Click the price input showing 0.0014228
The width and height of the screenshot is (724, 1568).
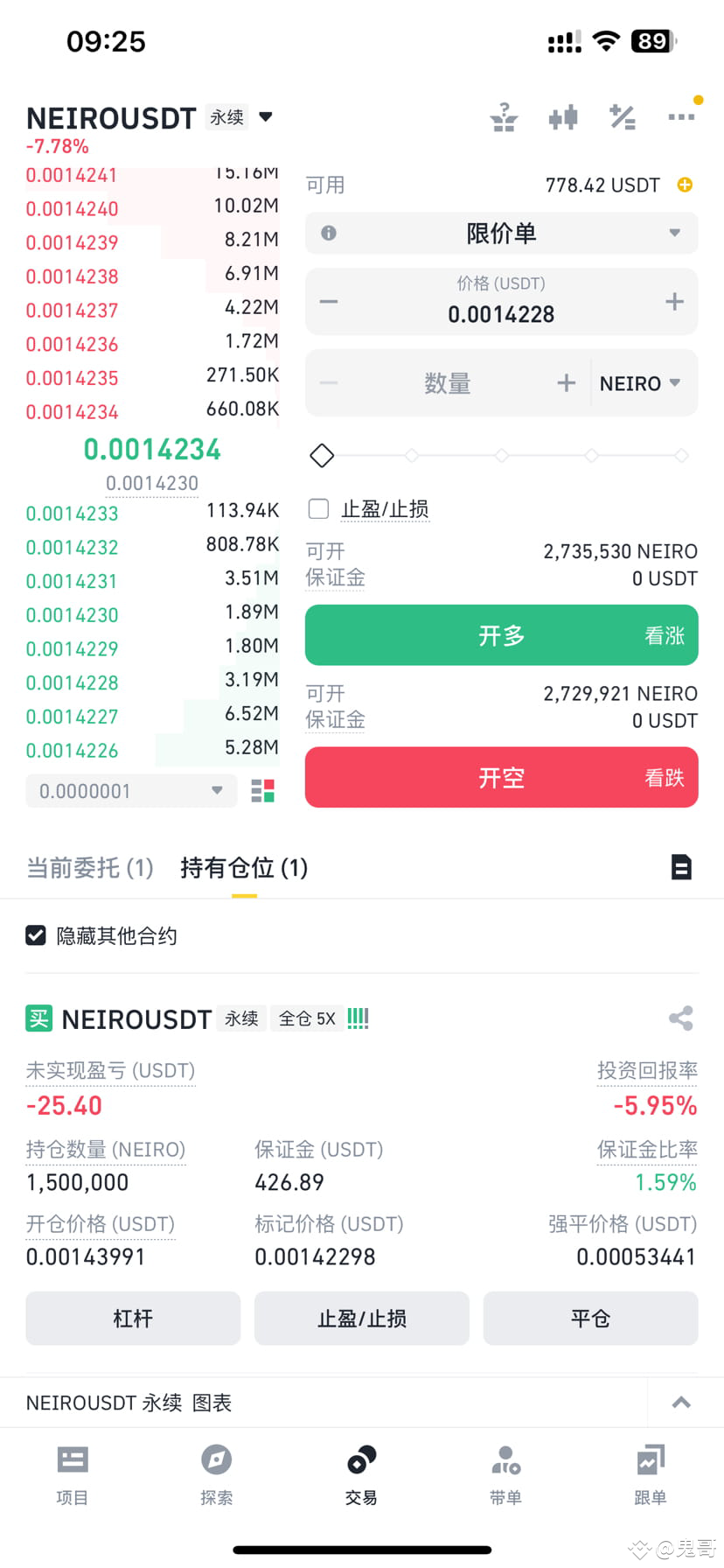[x=501, y=313]
